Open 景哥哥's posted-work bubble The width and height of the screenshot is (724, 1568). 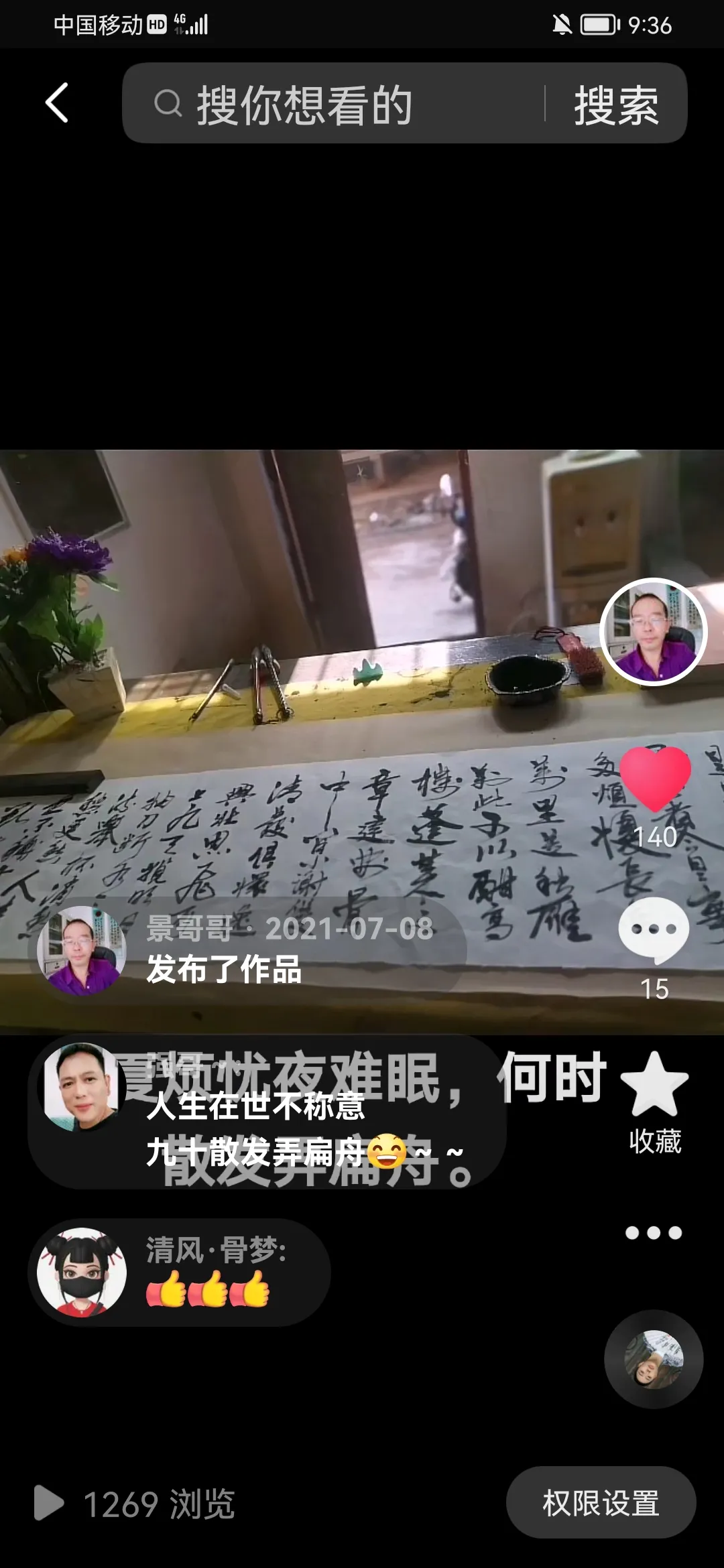tap(247, 950)
